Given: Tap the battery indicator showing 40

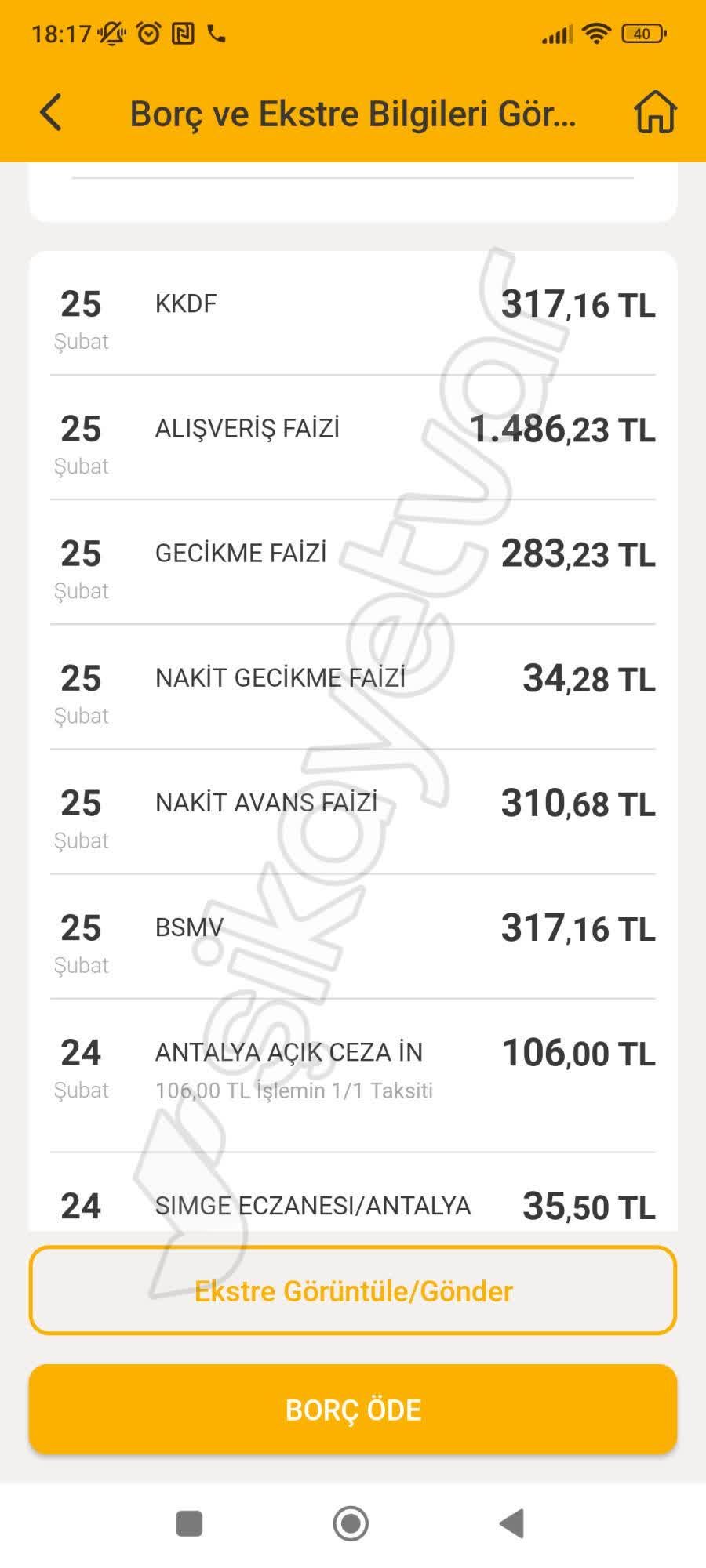Looking at the screenshot, I should [643, 33].
